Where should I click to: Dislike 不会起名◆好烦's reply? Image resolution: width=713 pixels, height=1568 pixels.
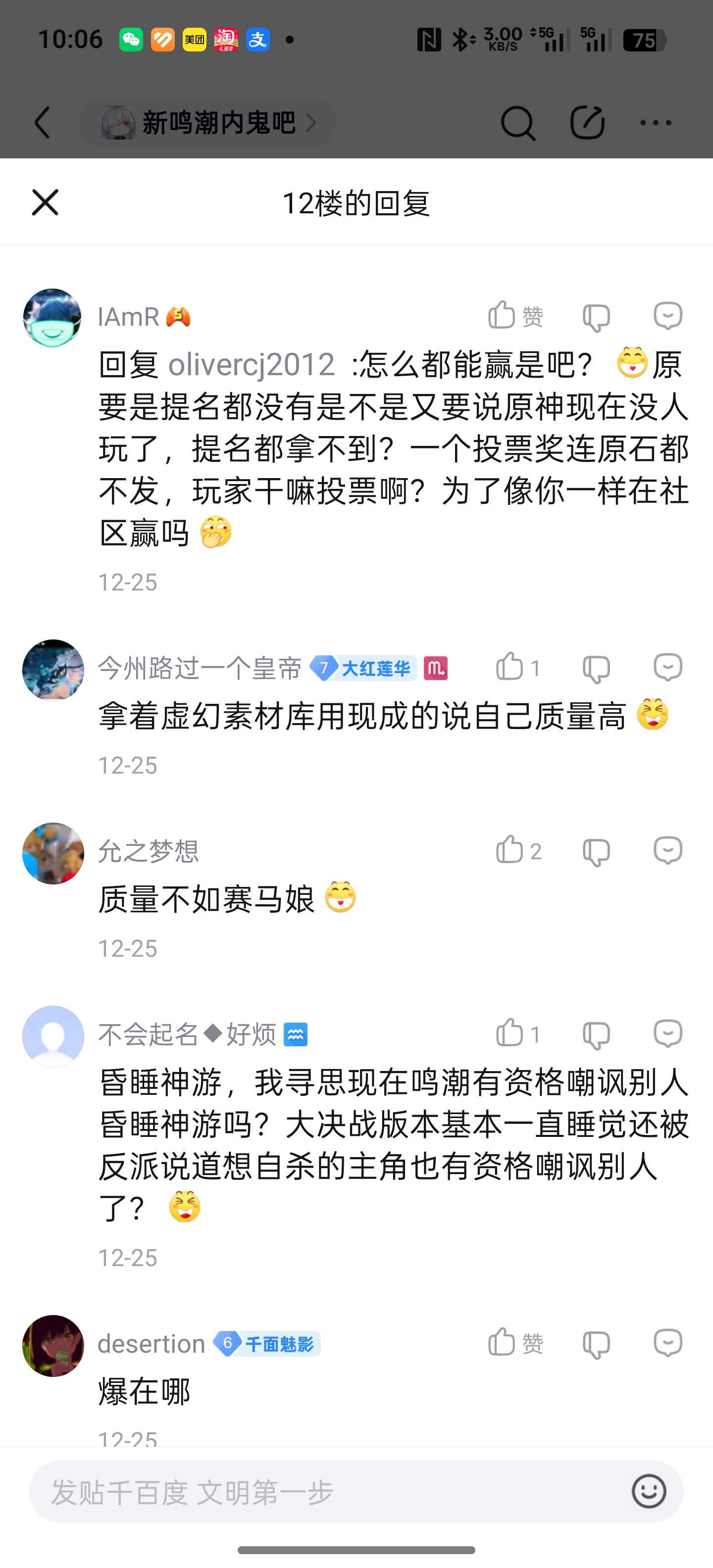click(596, 1035)
